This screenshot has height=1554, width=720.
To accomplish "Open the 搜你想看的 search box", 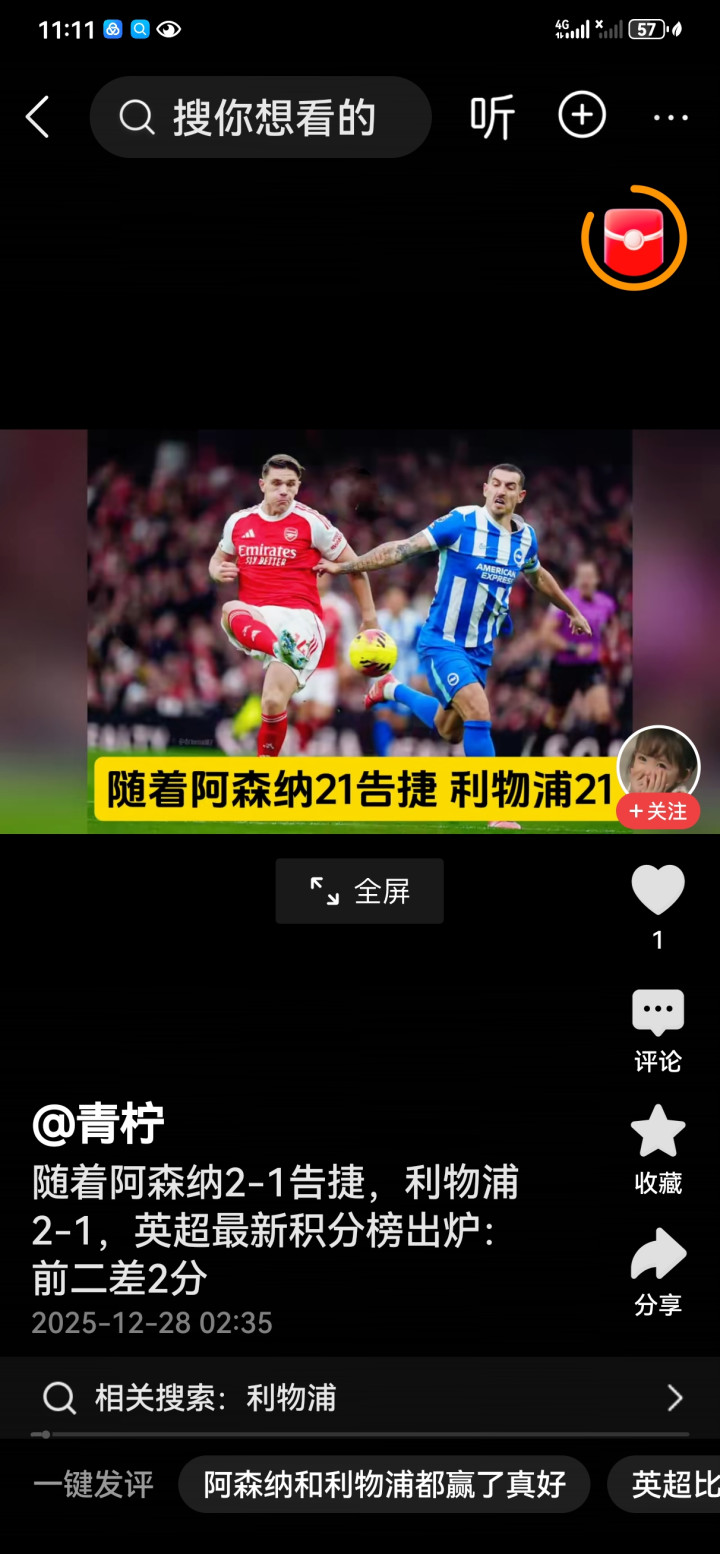I will (x=261, y=117).
